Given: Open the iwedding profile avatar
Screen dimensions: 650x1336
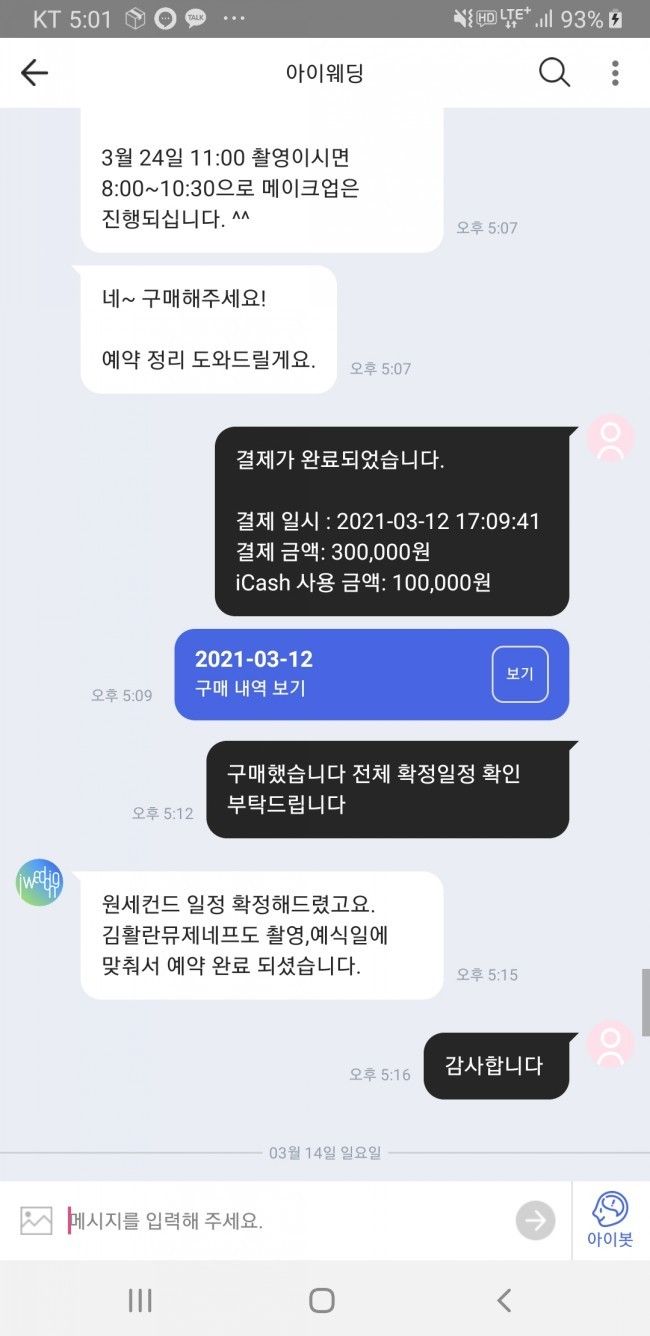Looking at the screenshot, I should point(40,883).
